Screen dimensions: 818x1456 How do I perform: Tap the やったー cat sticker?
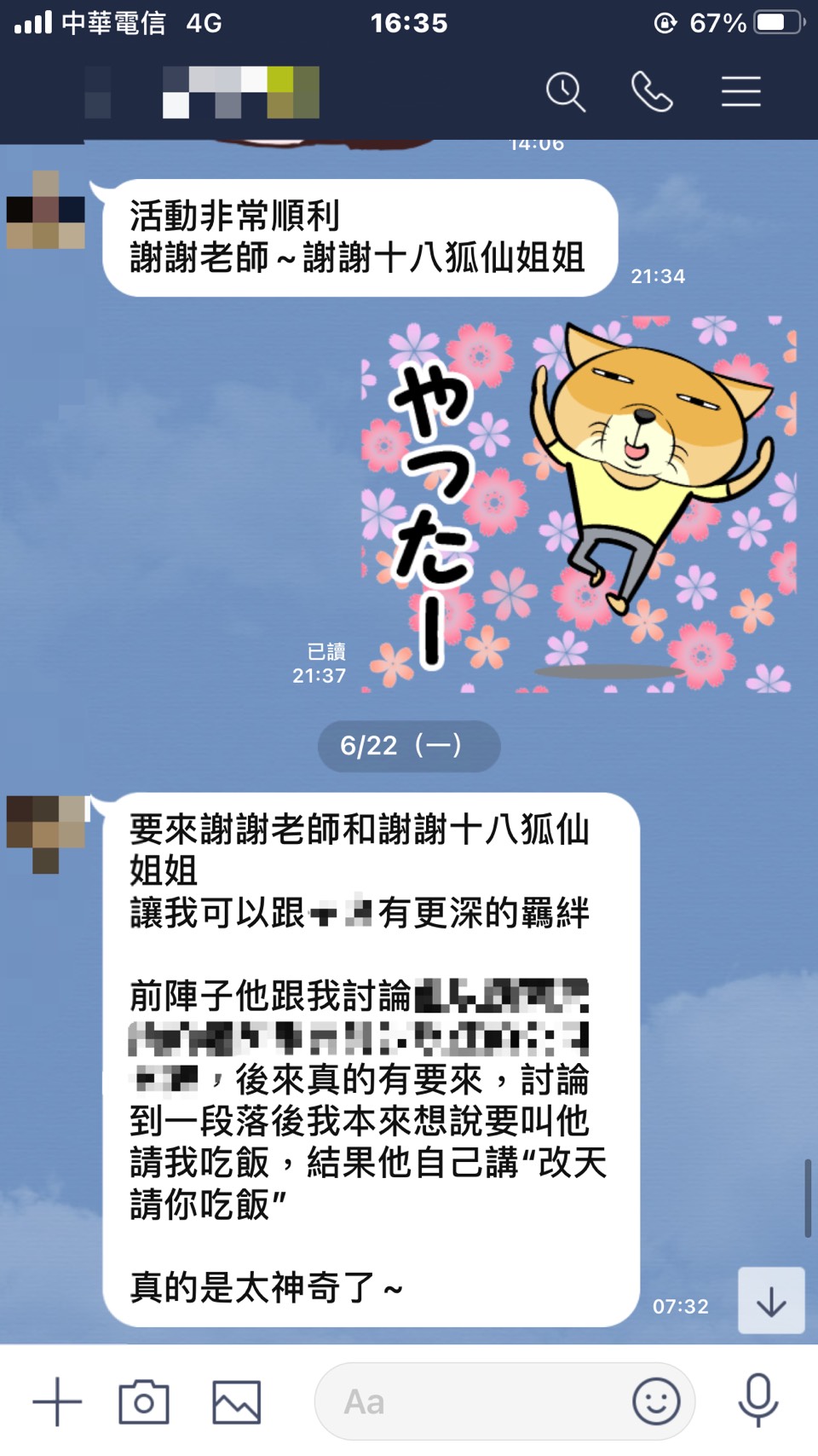click(x=579, y=505)
